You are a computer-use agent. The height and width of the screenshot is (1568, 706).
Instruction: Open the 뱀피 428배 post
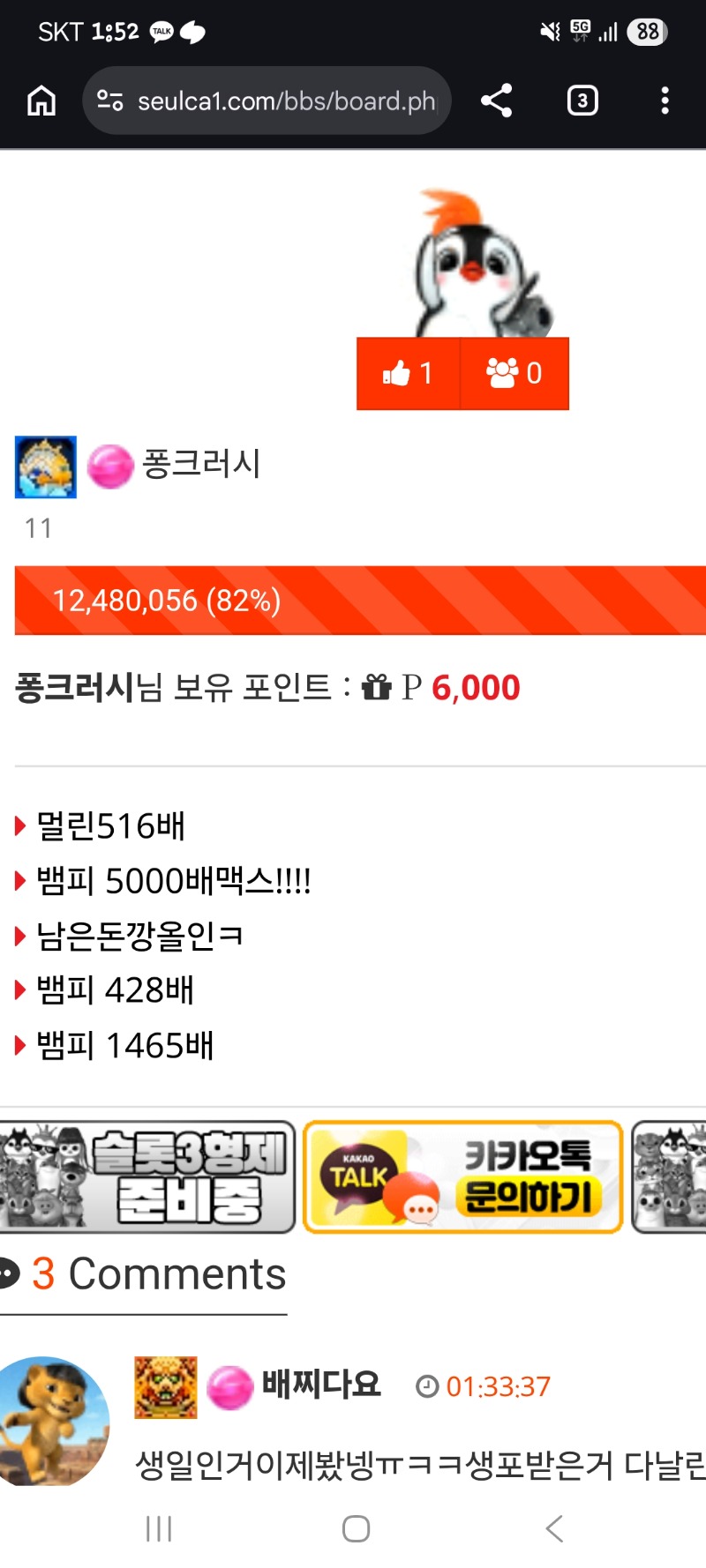[115, 990]
